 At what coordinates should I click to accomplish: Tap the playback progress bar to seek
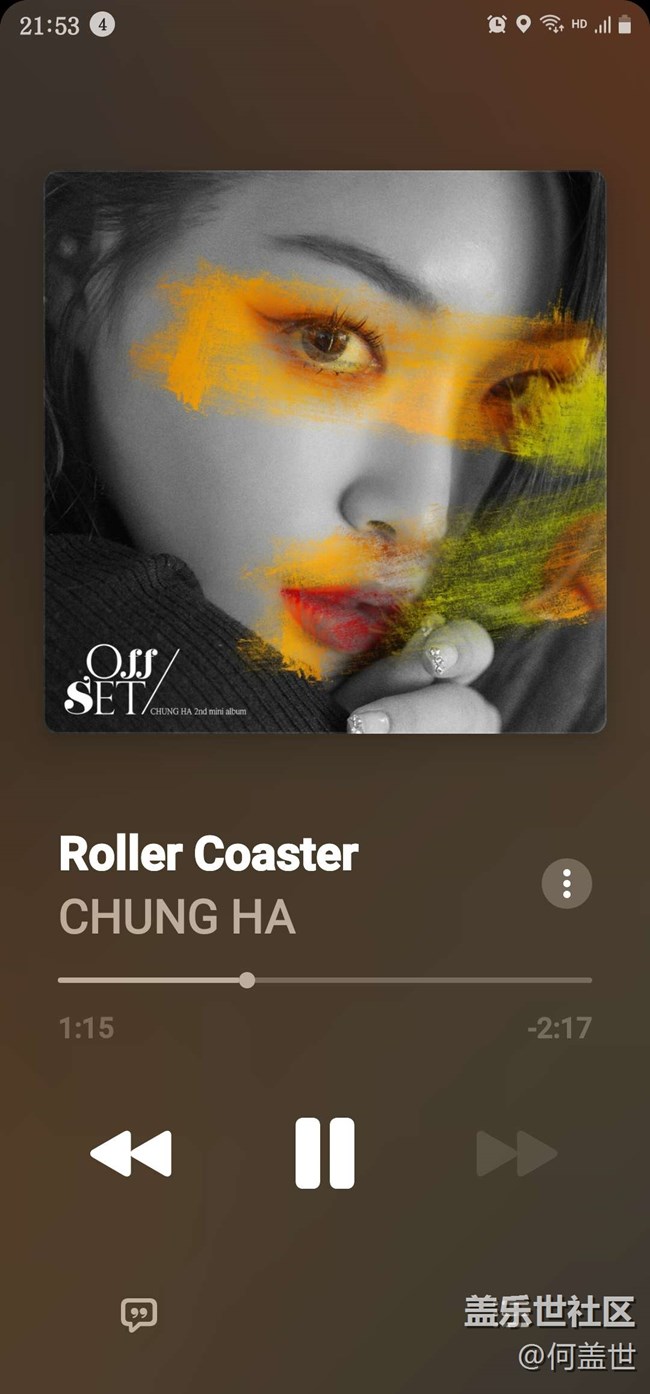(x=400, y=980)
